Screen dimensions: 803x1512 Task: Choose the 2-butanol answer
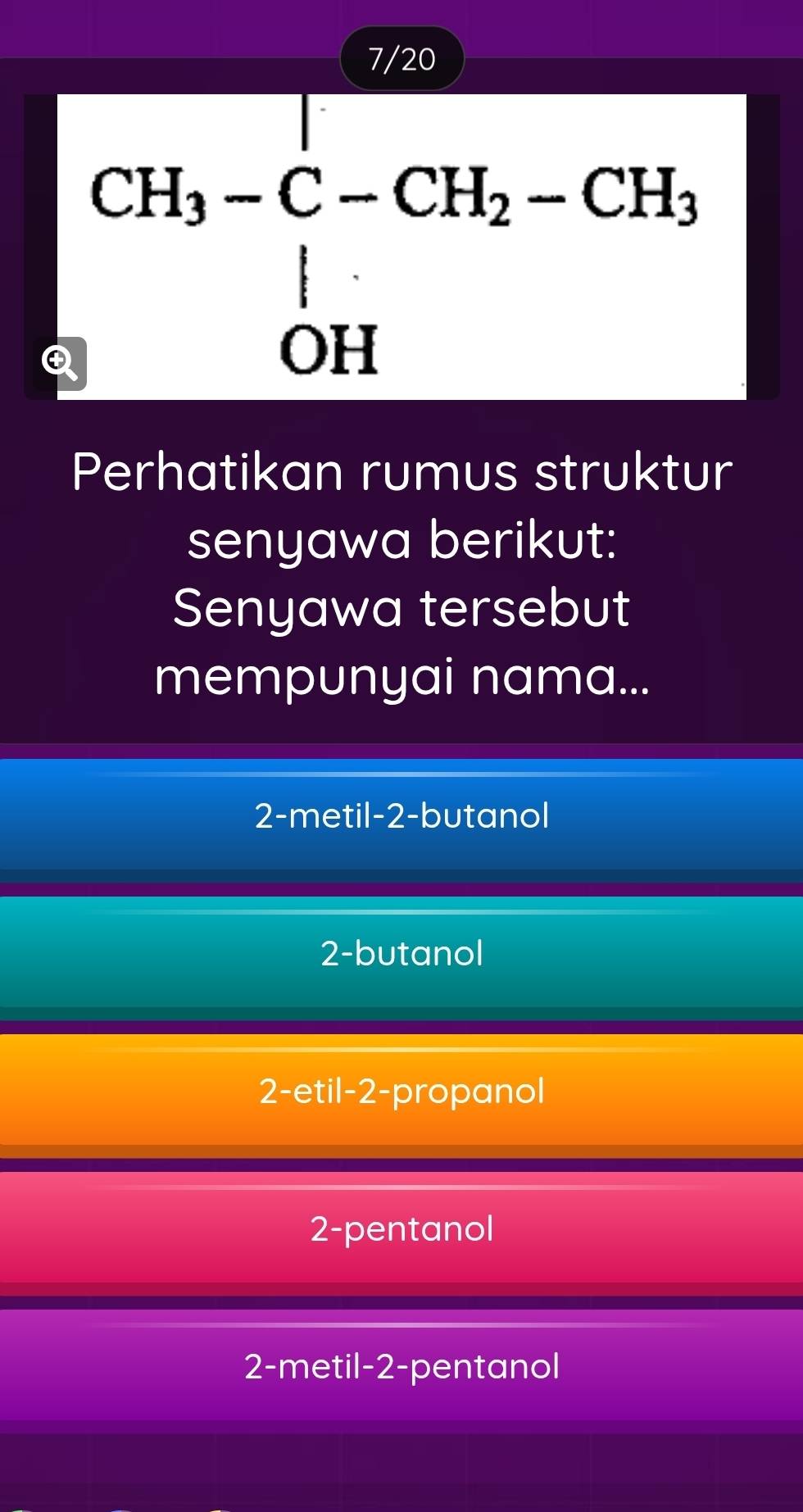pos(401,953)
